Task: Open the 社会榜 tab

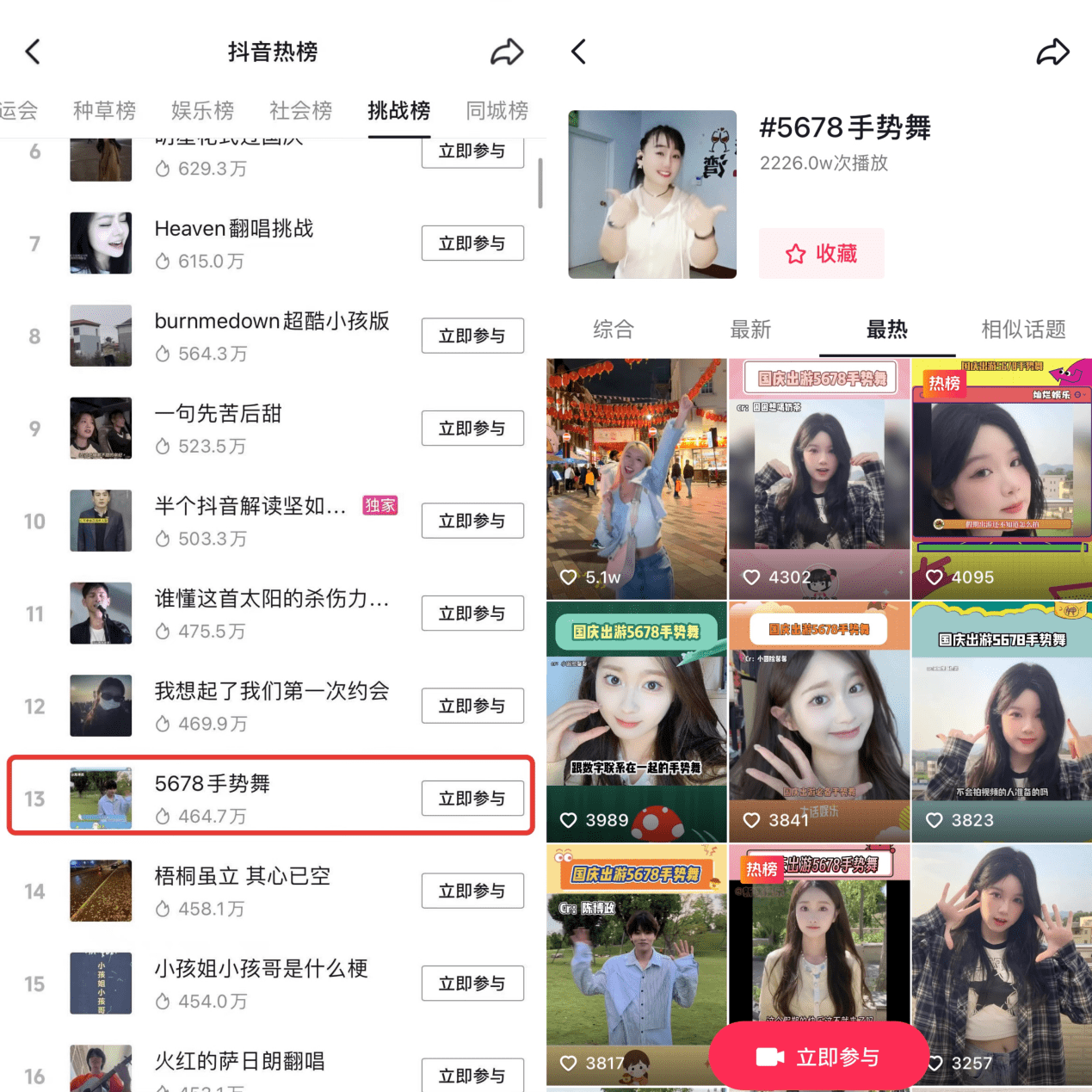Action: pyautogui.click(x=300, y=111)
